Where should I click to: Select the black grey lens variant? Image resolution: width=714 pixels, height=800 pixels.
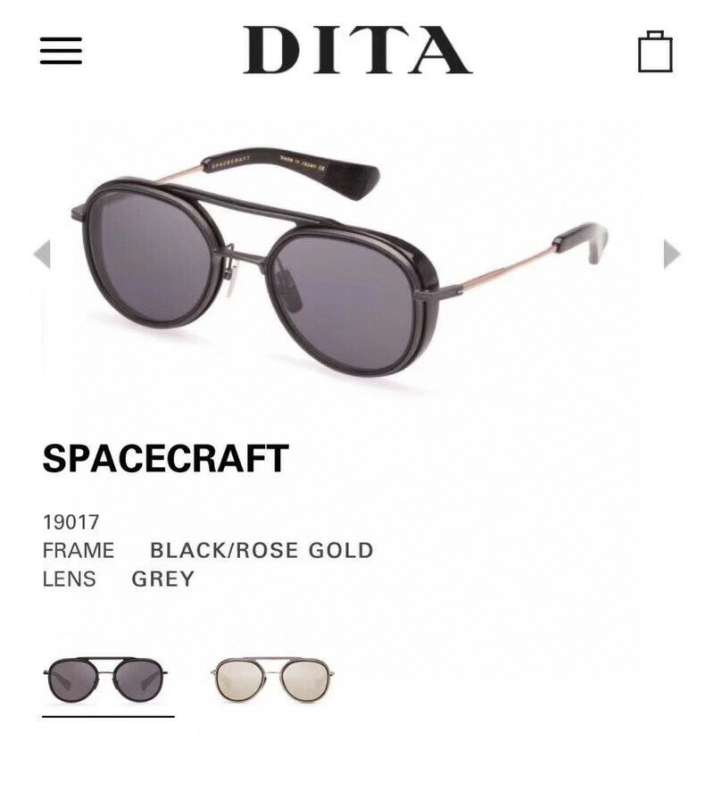tap(107, 680)
